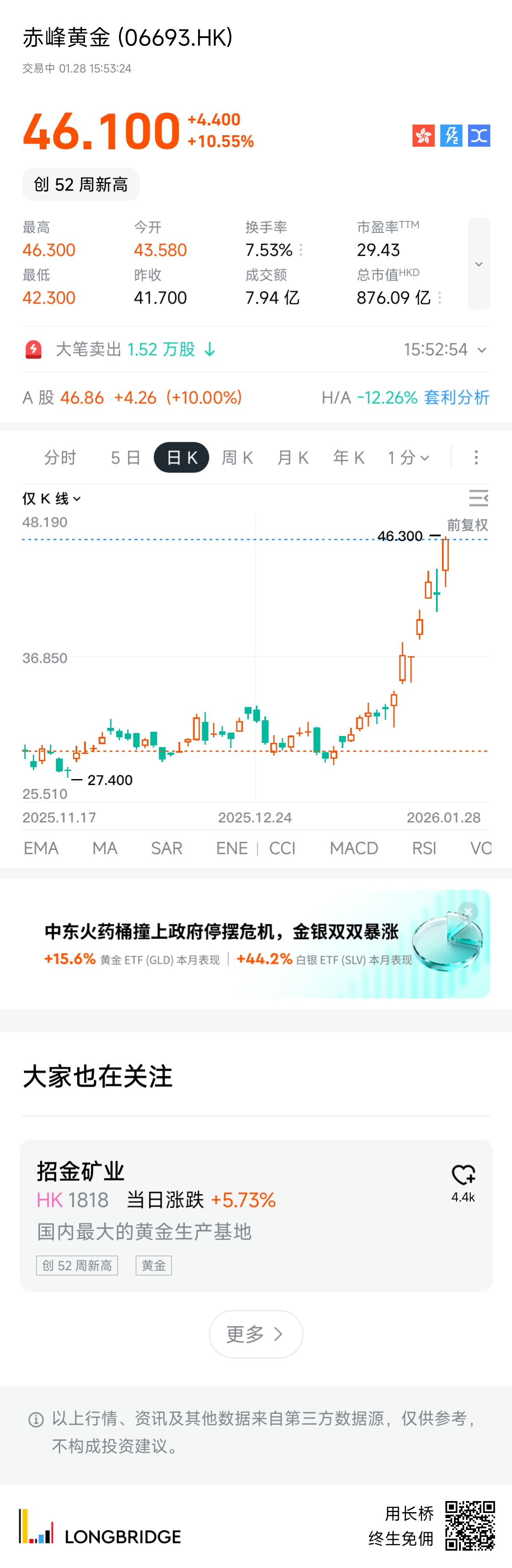Select the 5 日 chart tab

[x=125, y=458]
